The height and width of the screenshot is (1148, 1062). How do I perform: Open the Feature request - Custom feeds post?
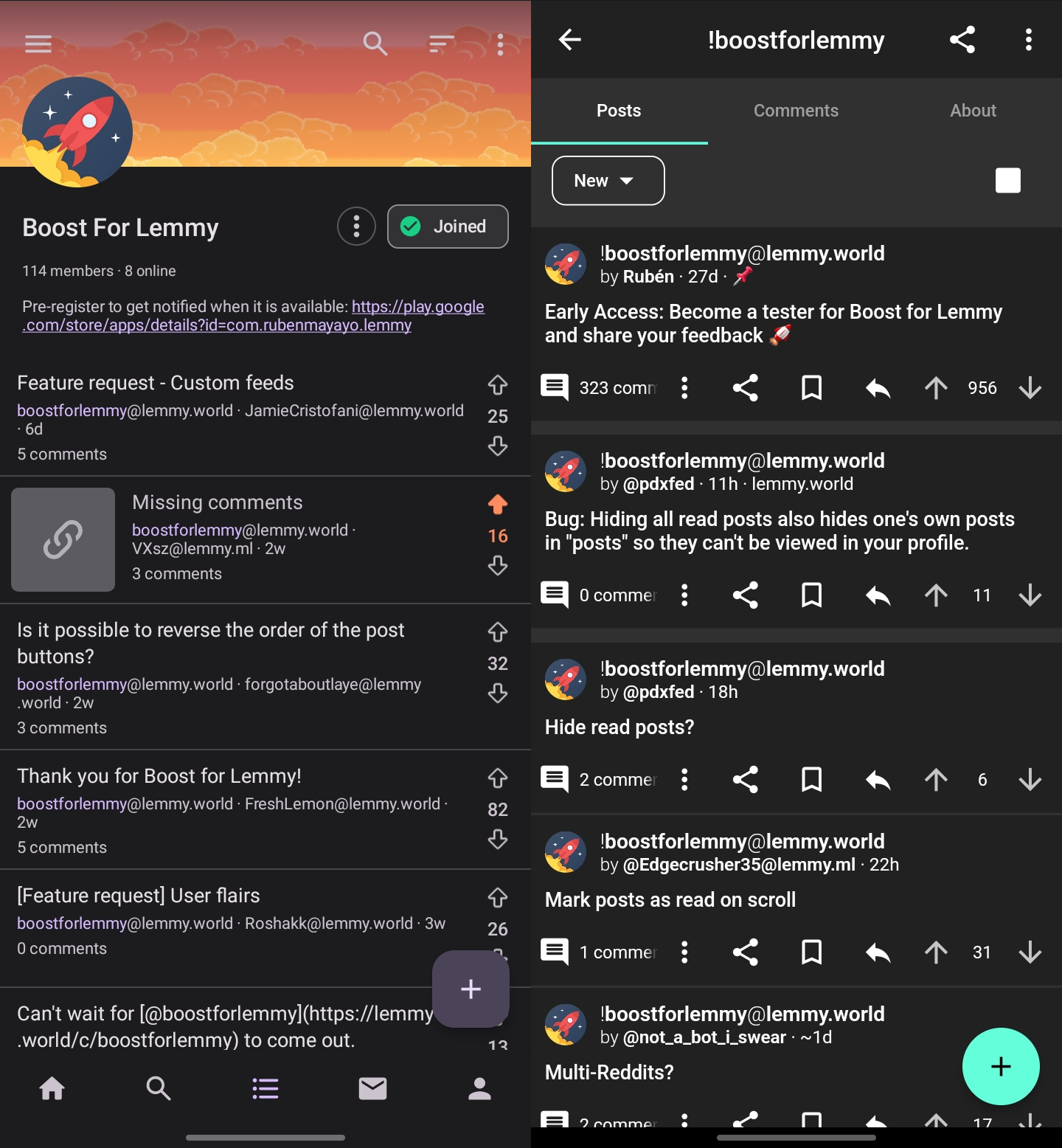click(x=156, y=383)
